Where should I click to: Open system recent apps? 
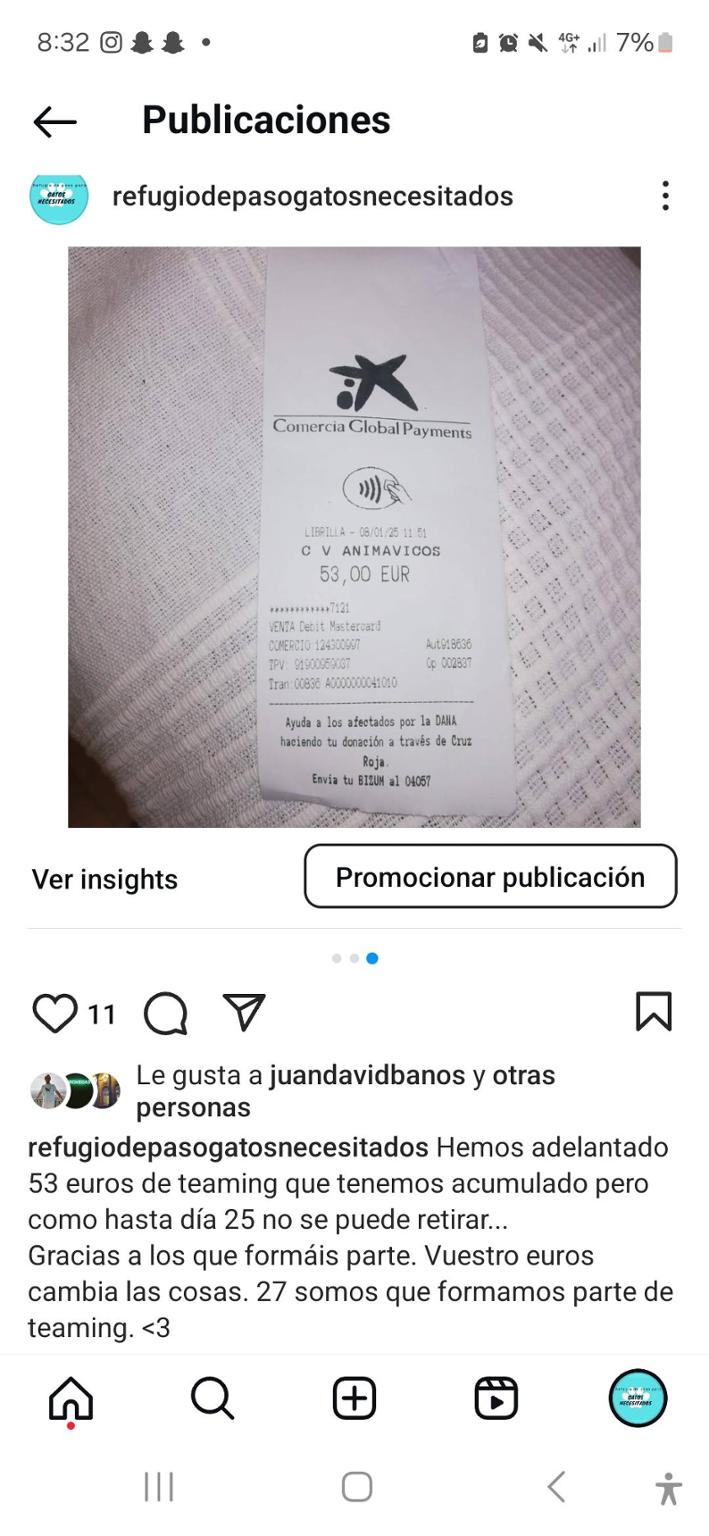(158, 1486)
